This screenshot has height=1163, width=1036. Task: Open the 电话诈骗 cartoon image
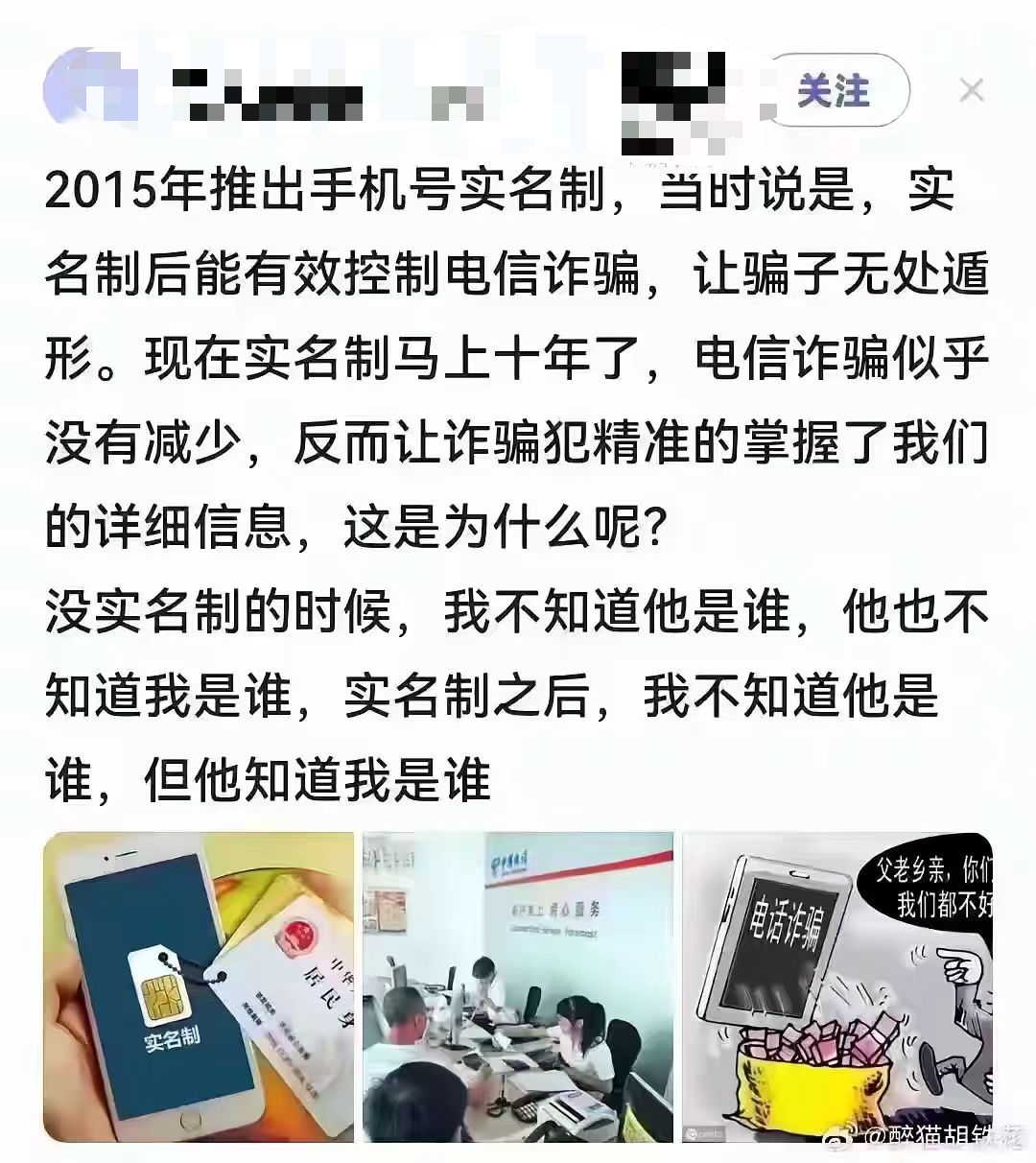pyautogui.click(x=836, y=986)
